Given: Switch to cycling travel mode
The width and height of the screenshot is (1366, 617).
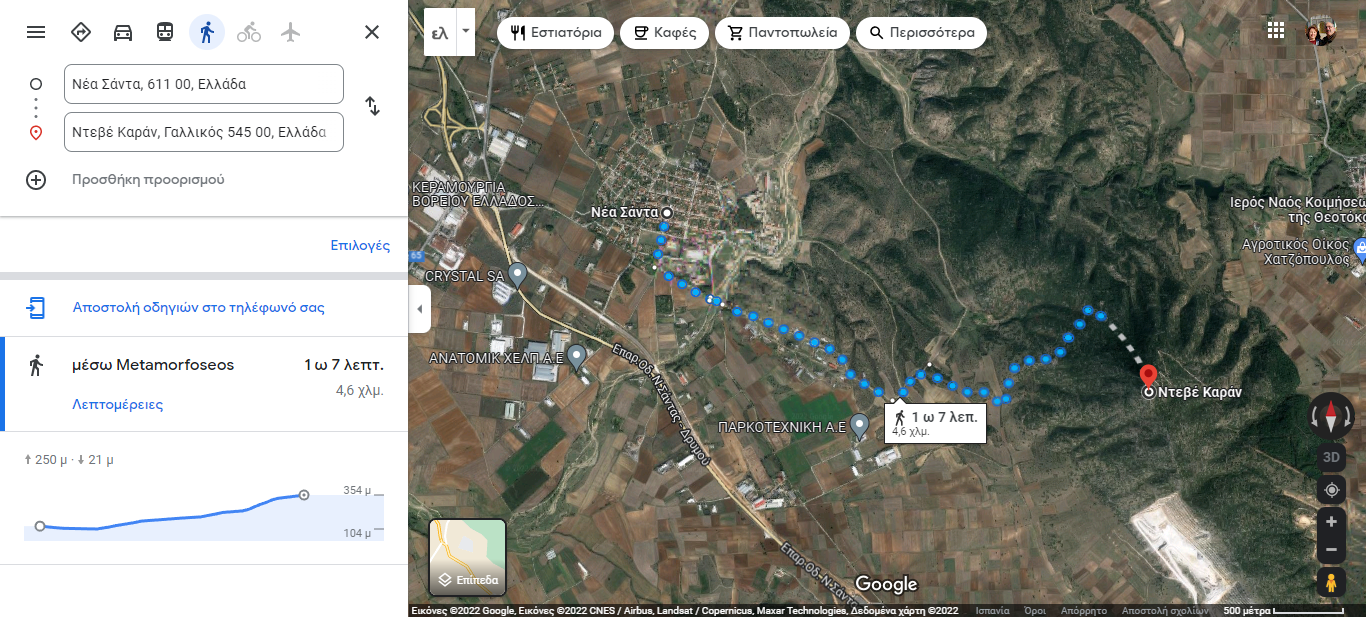Looking at the screenshot, I should point(249,32).
